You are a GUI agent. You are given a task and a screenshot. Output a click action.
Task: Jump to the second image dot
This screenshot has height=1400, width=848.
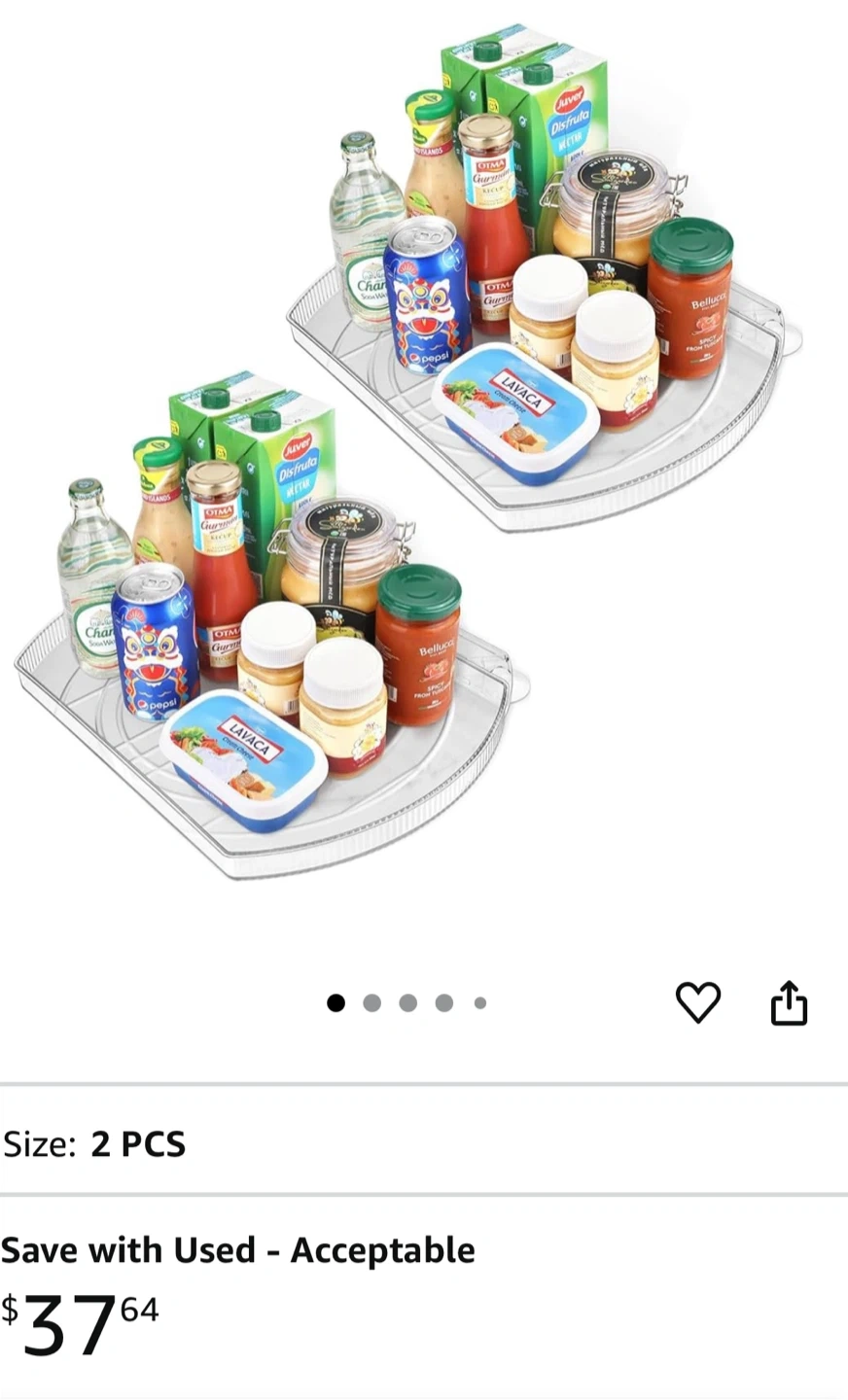coord(371,1003)
